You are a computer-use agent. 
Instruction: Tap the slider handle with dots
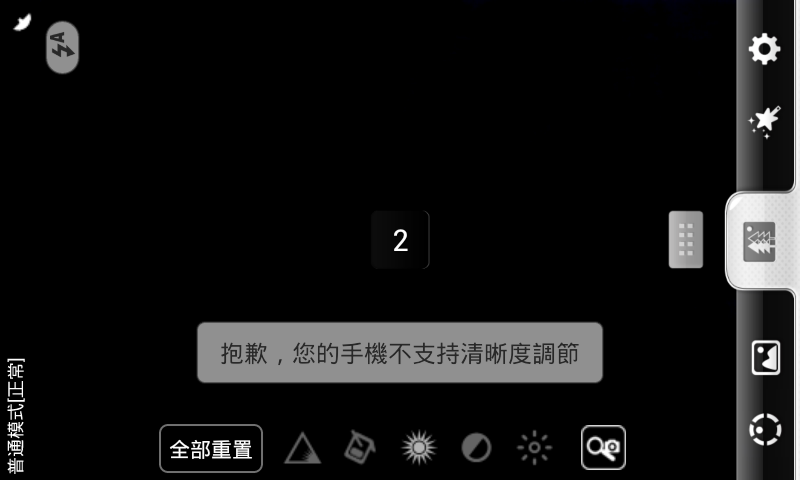pyautogui.click(x=686, y=240)
